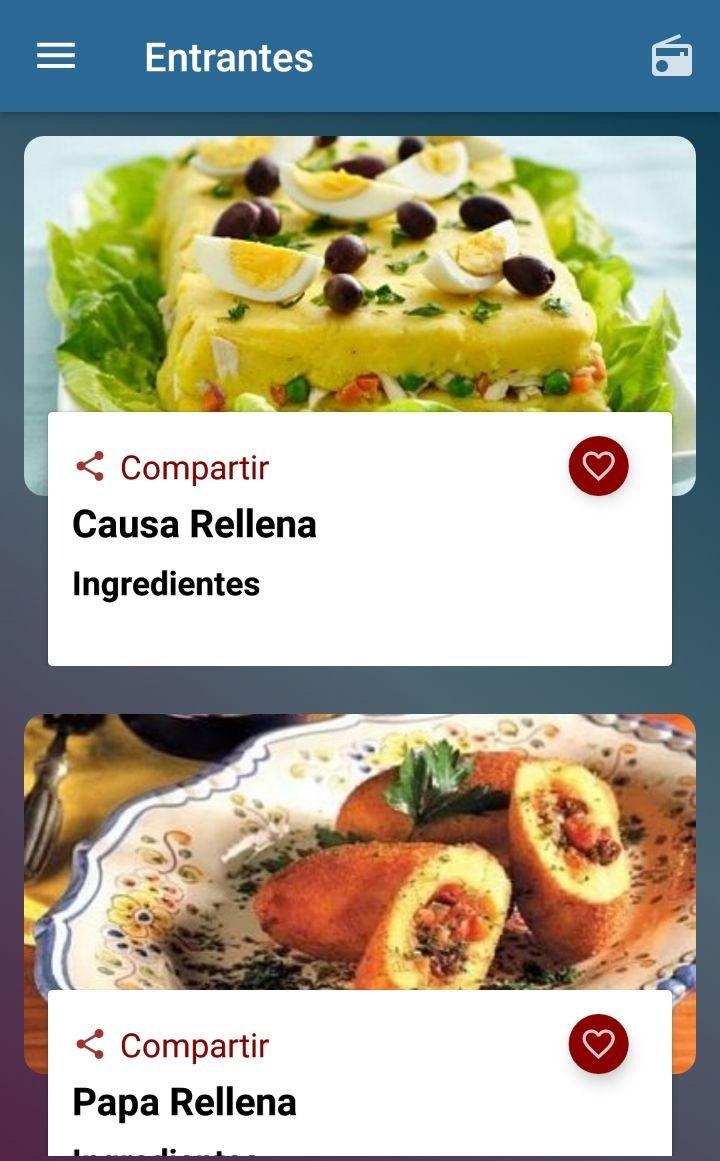This screenshot has height=1161, width=720.
Task: Click the radio icon in the top bar
Action: [x=670, y=56]
